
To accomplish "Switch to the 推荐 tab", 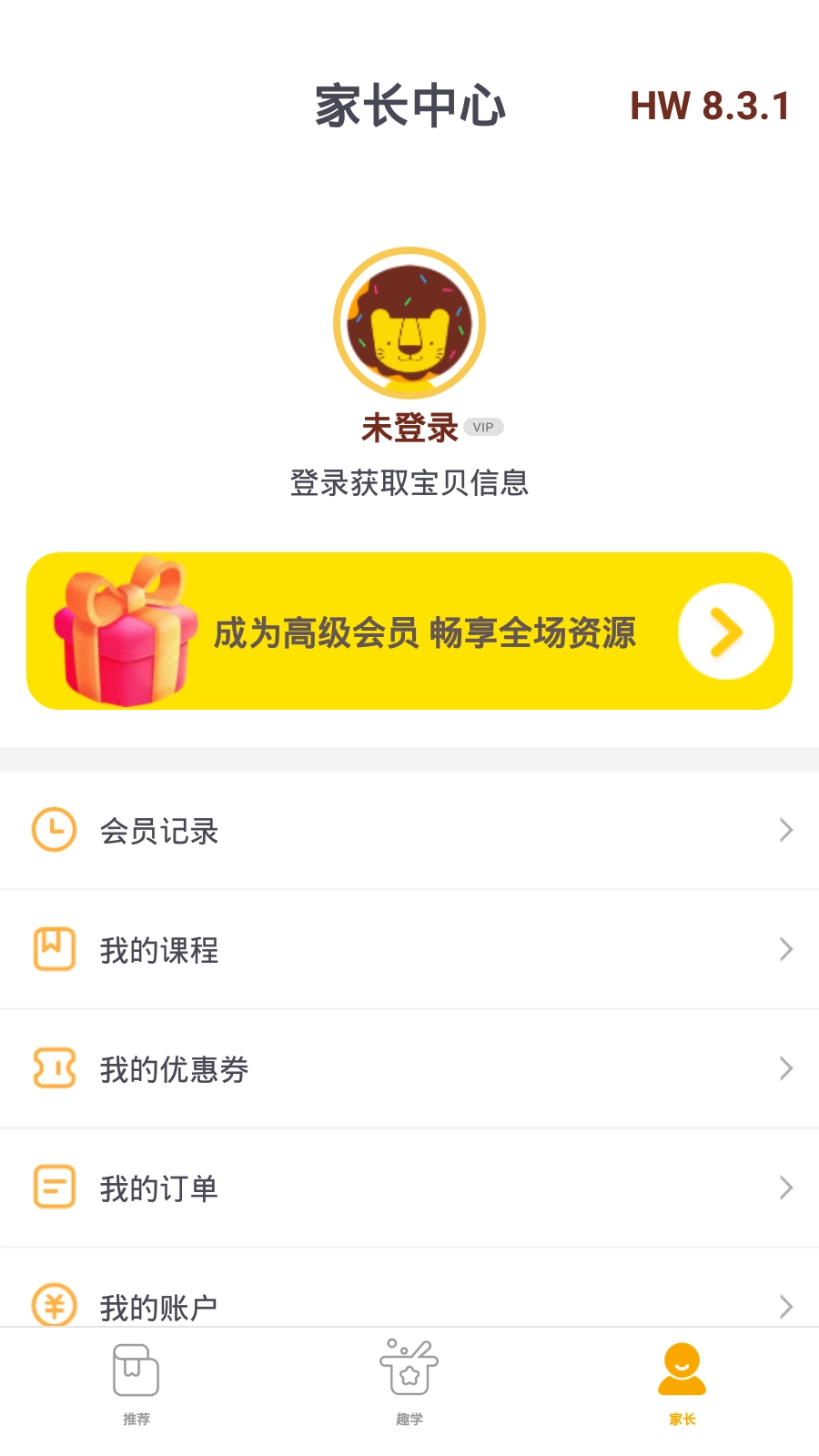I will pos(135,1388).
